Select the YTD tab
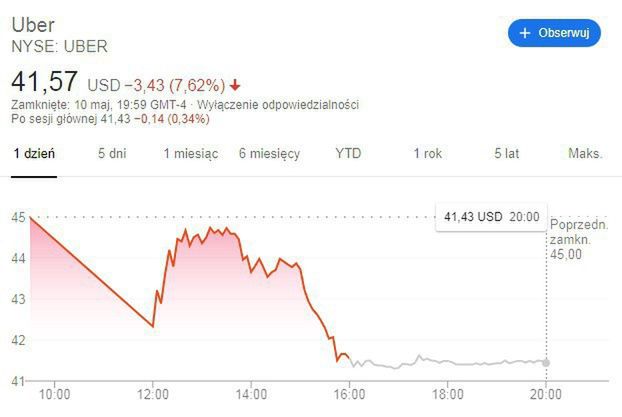The height and width of the screenshot is (417, 622). (x=348, y=154)
